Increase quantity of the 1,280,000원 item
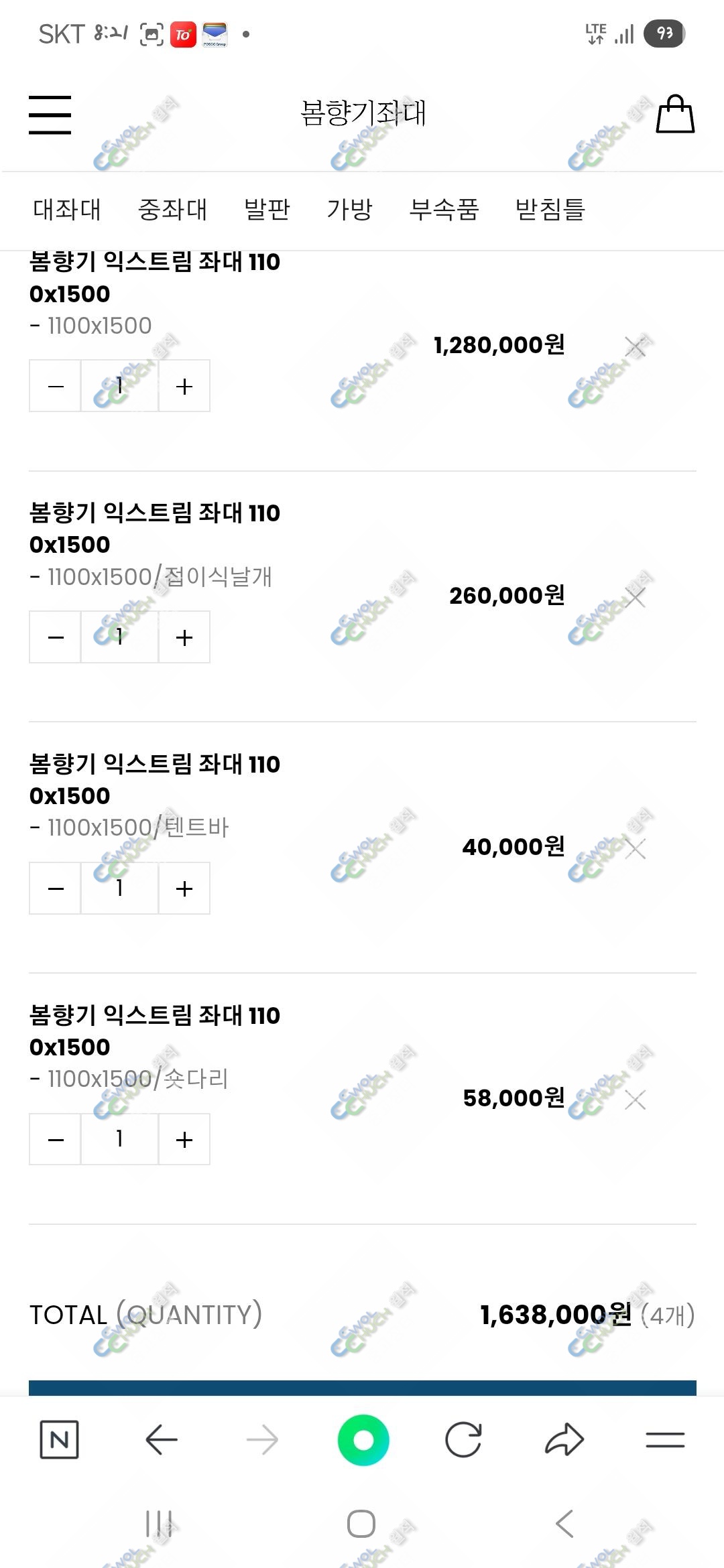724x1568 pixels. 184,386
